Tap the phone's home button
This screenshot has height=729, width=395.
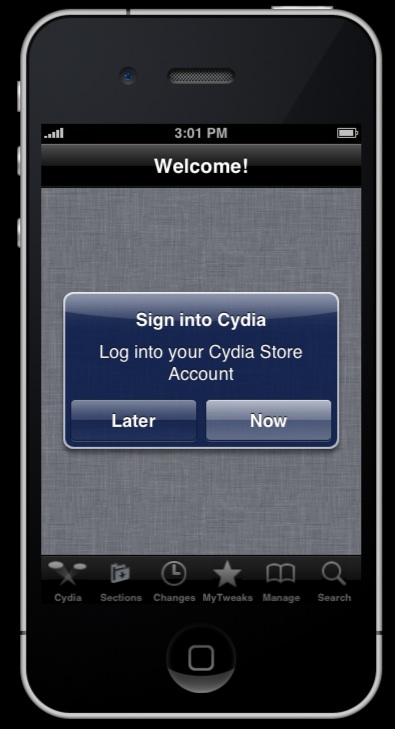pyautogui.click(x=201, y=658)
